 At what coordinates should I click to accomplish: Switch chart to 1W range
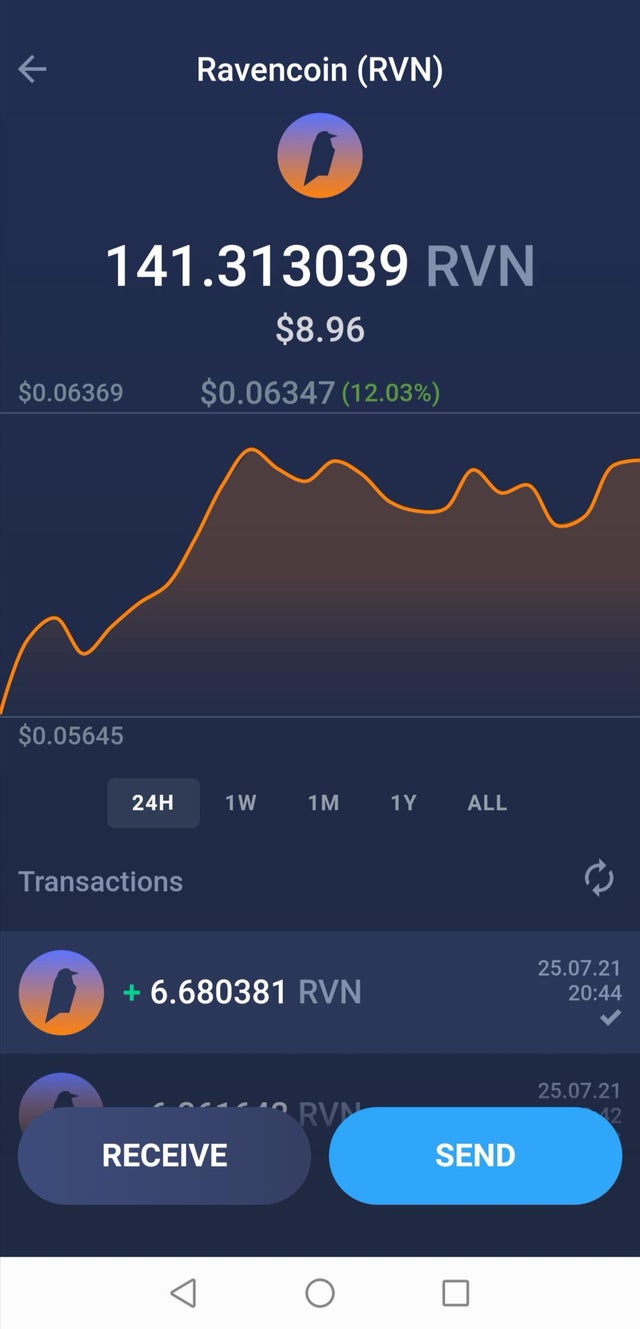tap(241, 803)
